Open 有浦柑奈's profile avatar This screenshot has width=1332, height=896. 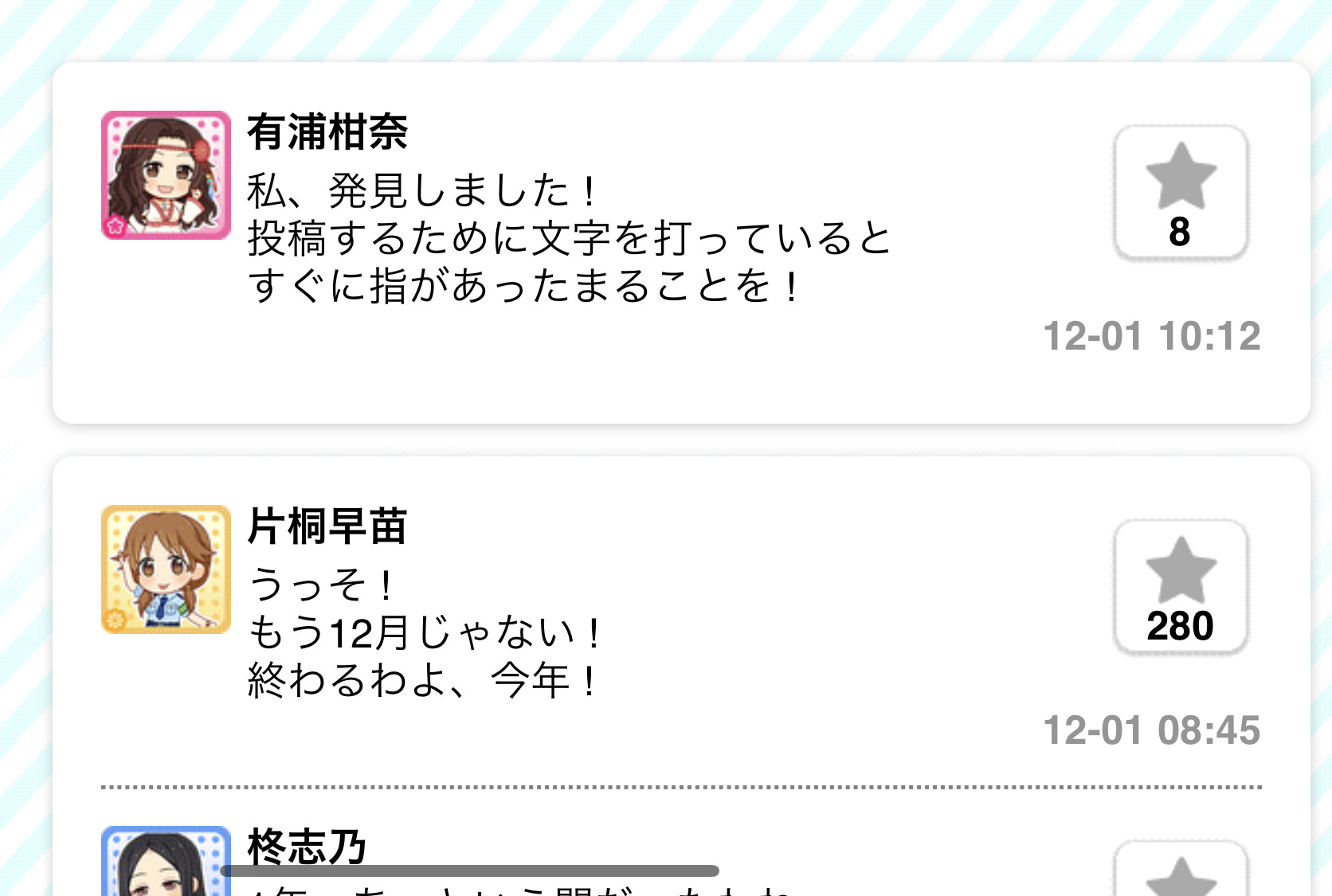pyautogui.click(x=166, y=175)
